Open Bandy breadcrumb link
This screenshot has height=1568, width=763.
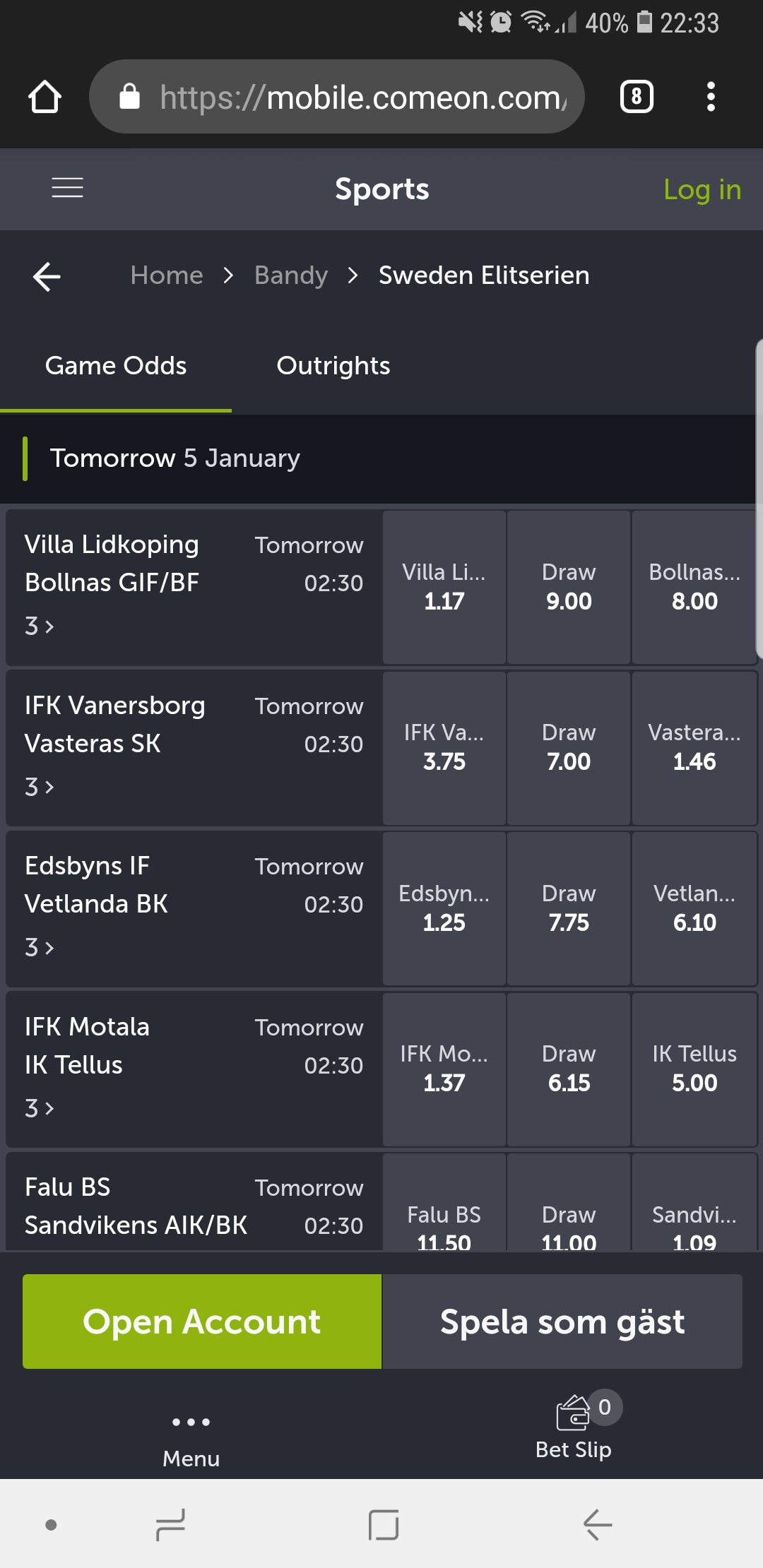click(x=291, y=275)
